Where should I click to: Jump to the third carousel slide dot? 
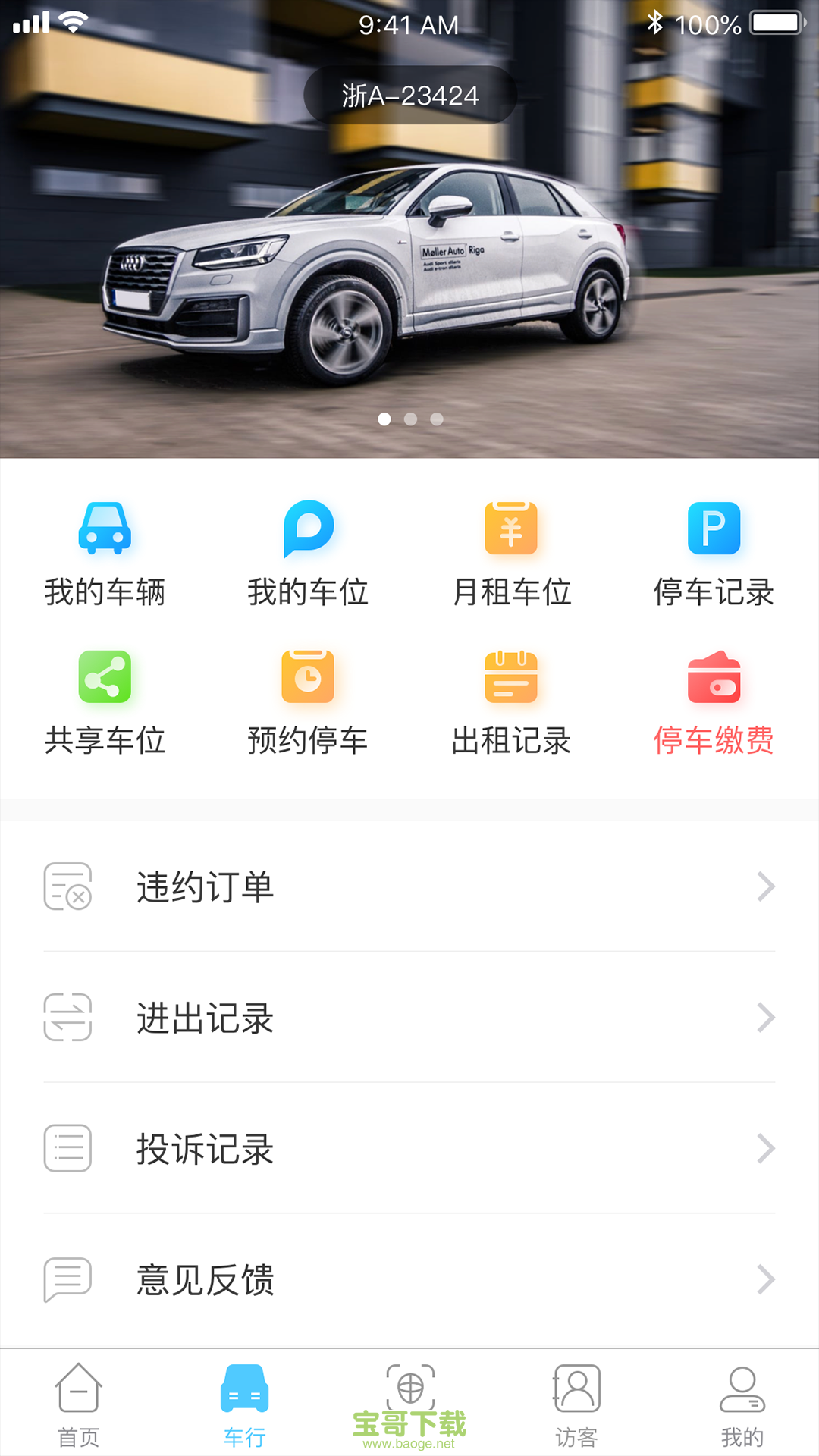click(x=437, y=419)
